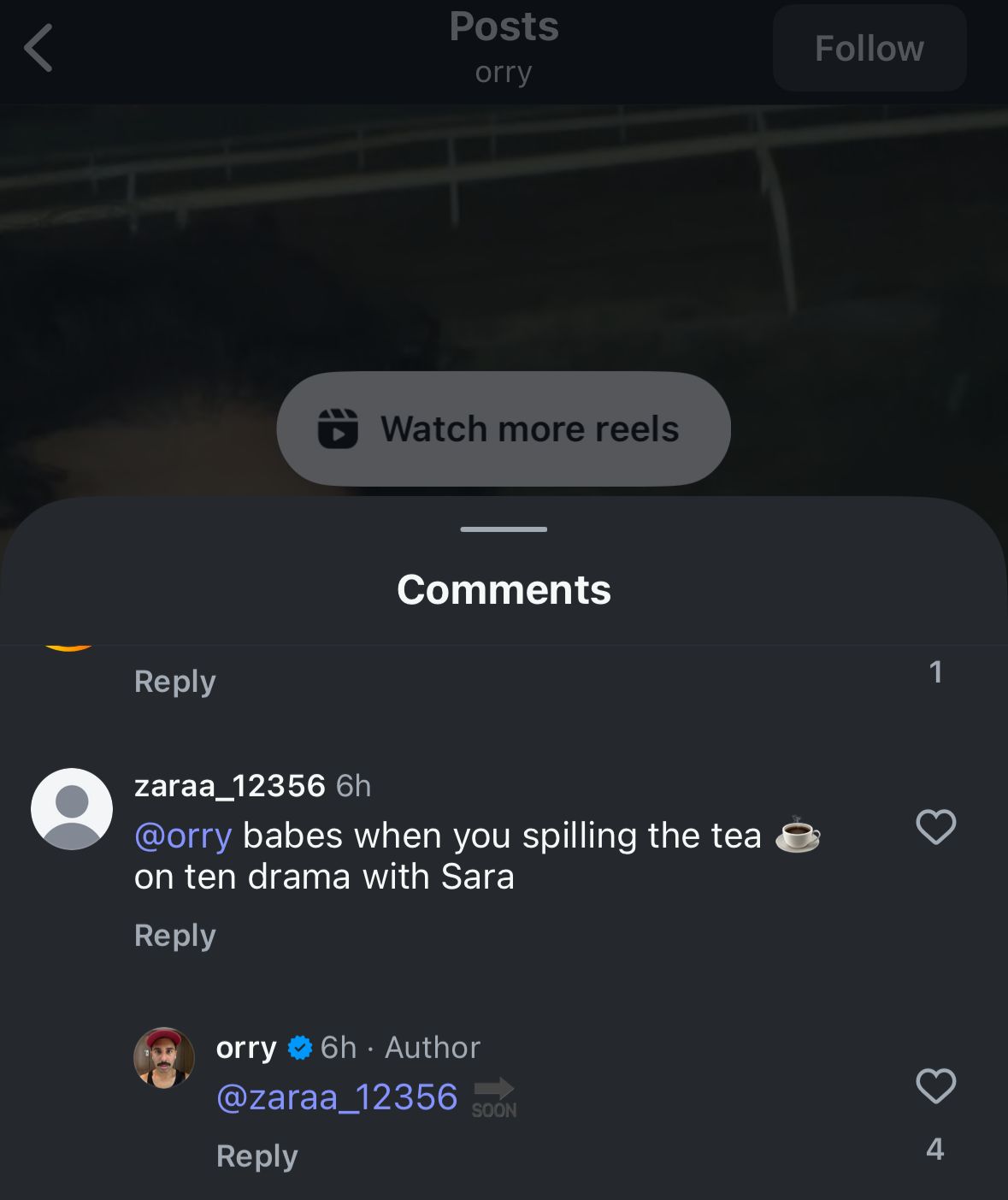Open zaraa_12356's profile picture
Screen dimensions: 1008x1200
pyautogui.click(x=72, y=808)
